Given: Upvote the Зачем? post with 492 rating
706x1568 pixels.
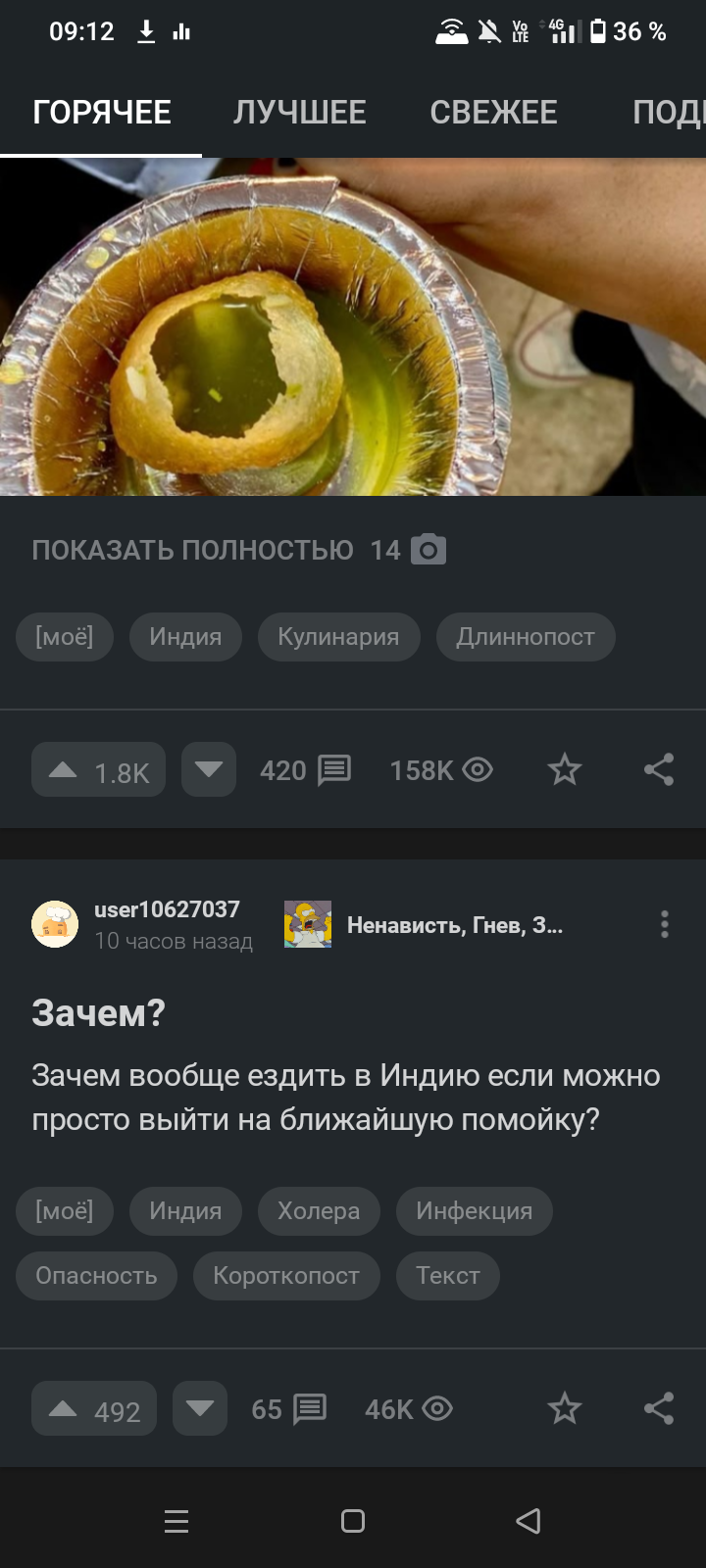Looking at the screenshot, I should (x=94, y=1409).
